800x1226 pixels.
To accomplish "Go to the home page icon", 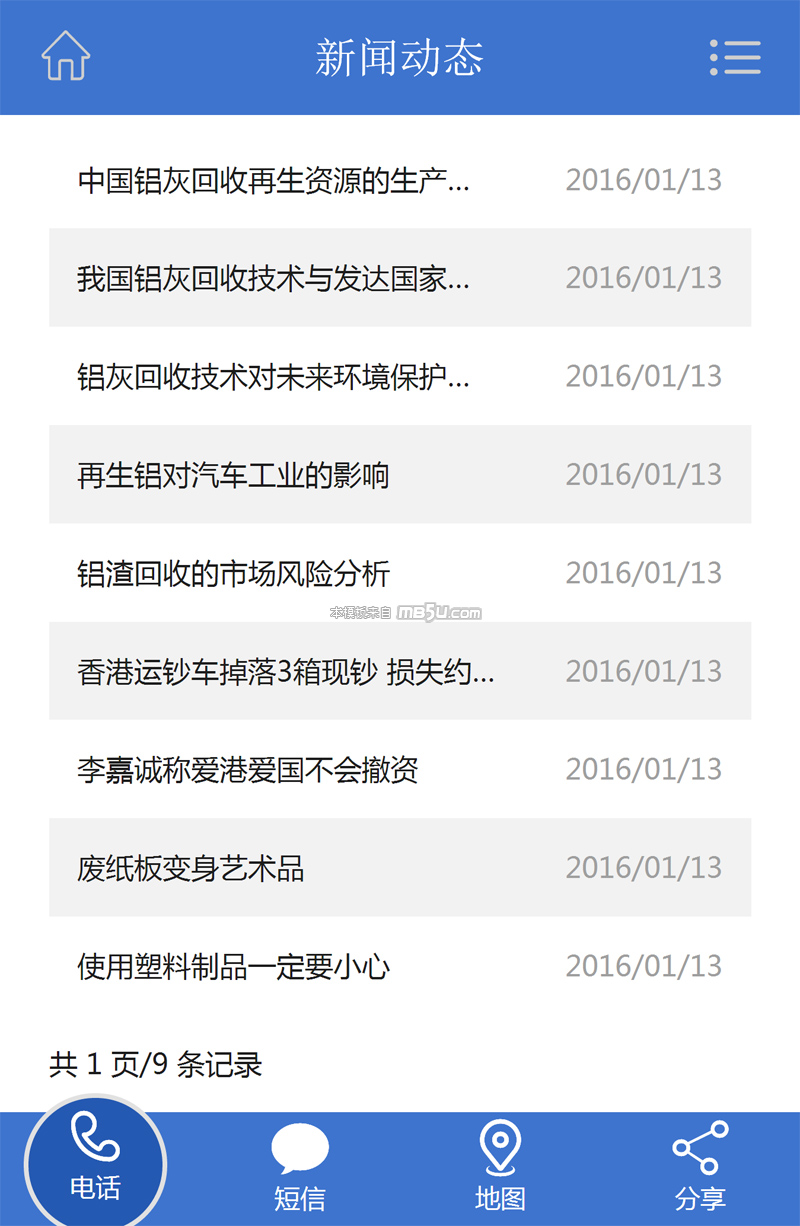I will 66,56.
